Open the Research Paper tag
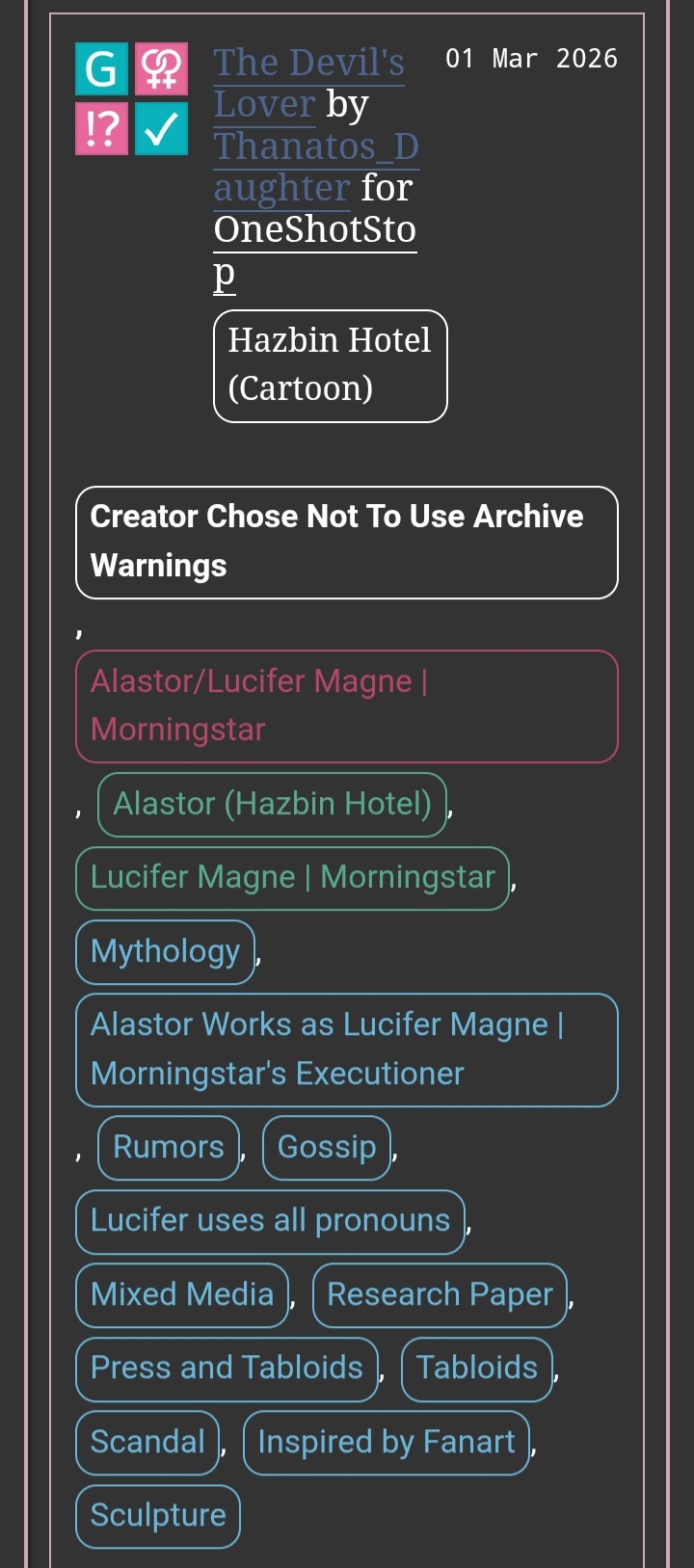Image resolution: width=694 pixels, height=1568 pixels. (440, 1294)
